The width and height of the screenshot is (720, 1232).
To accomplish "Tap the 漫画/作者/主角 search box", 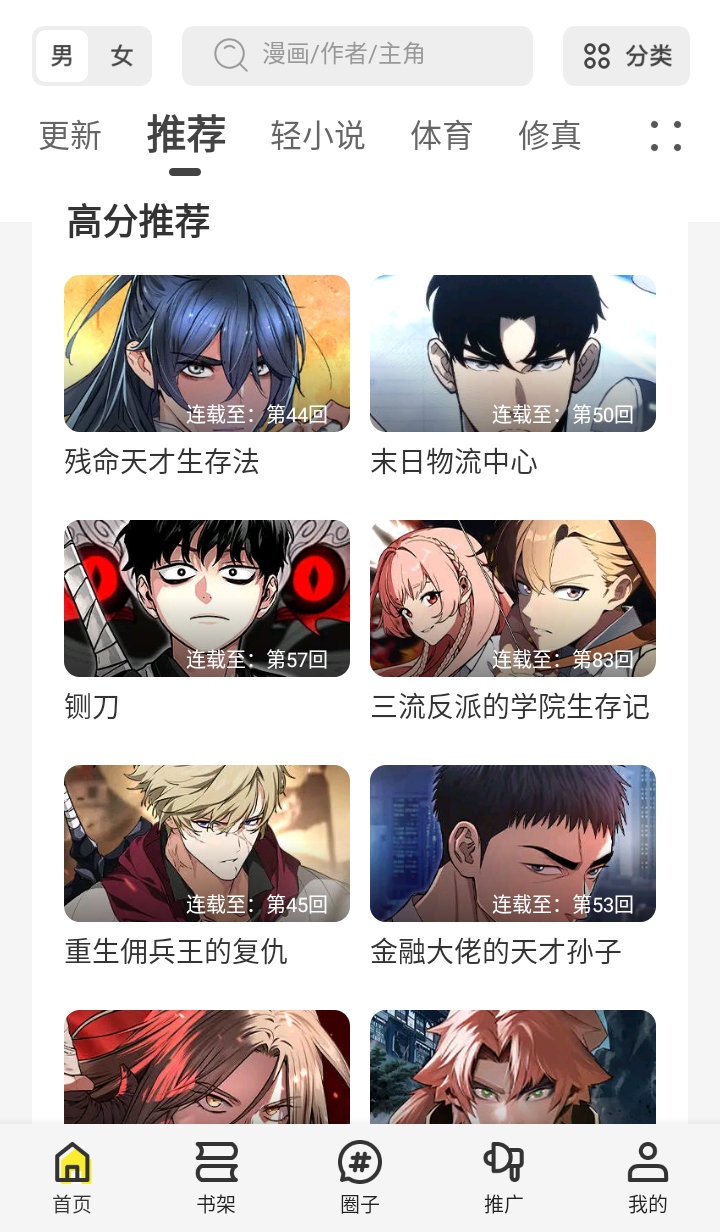I will point(357,56).
